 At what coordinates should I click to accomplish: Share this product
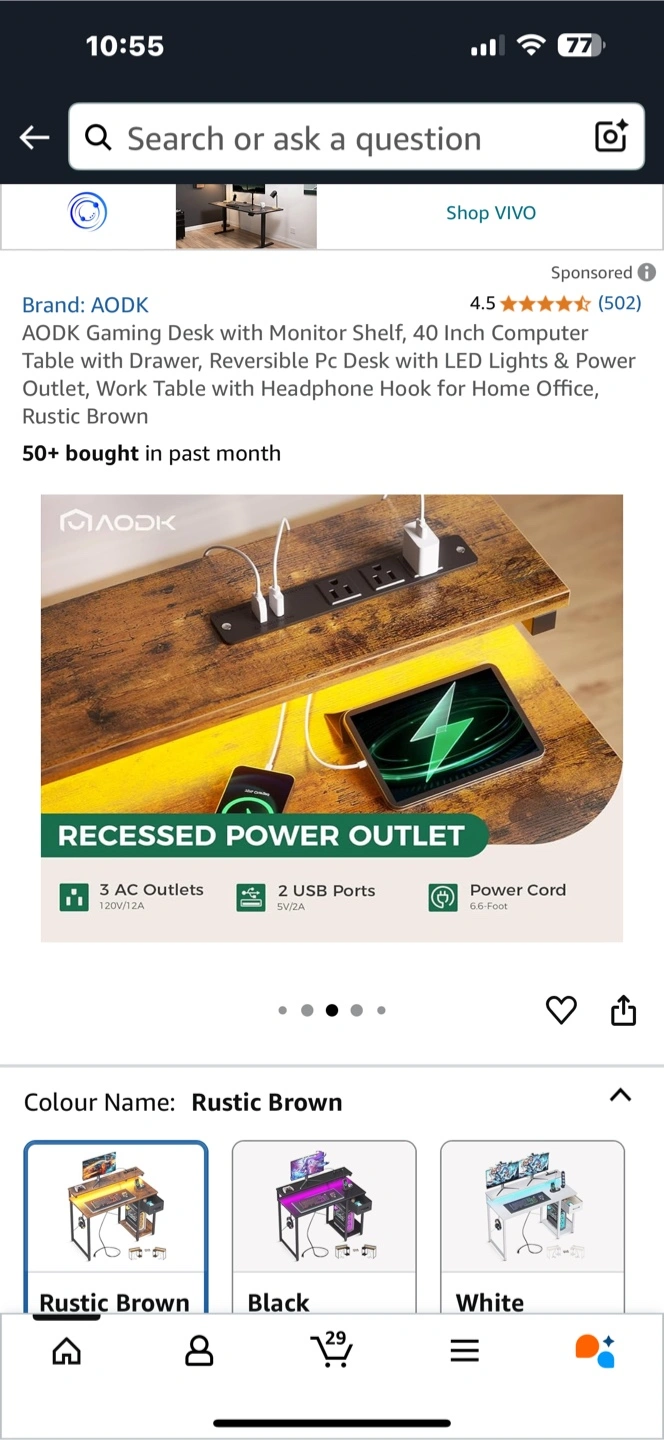coord(623,1010)
